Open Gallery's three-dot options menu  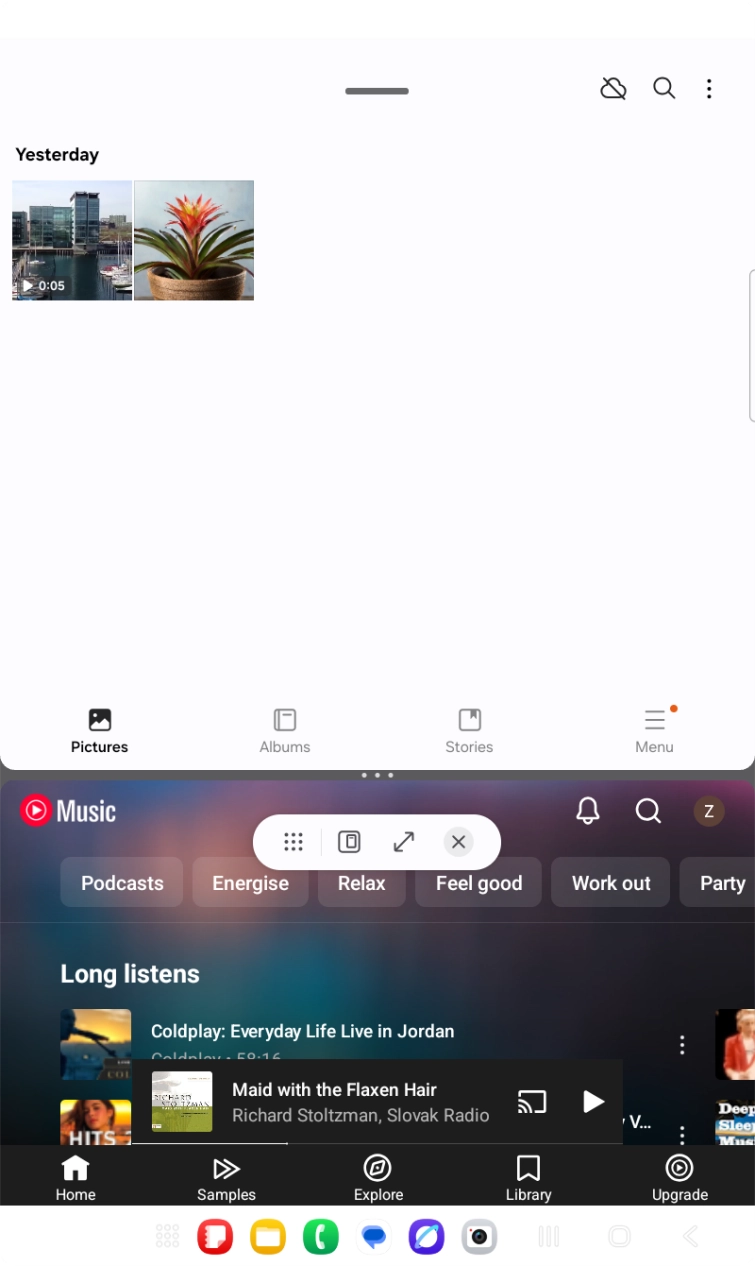pos(709,88)
